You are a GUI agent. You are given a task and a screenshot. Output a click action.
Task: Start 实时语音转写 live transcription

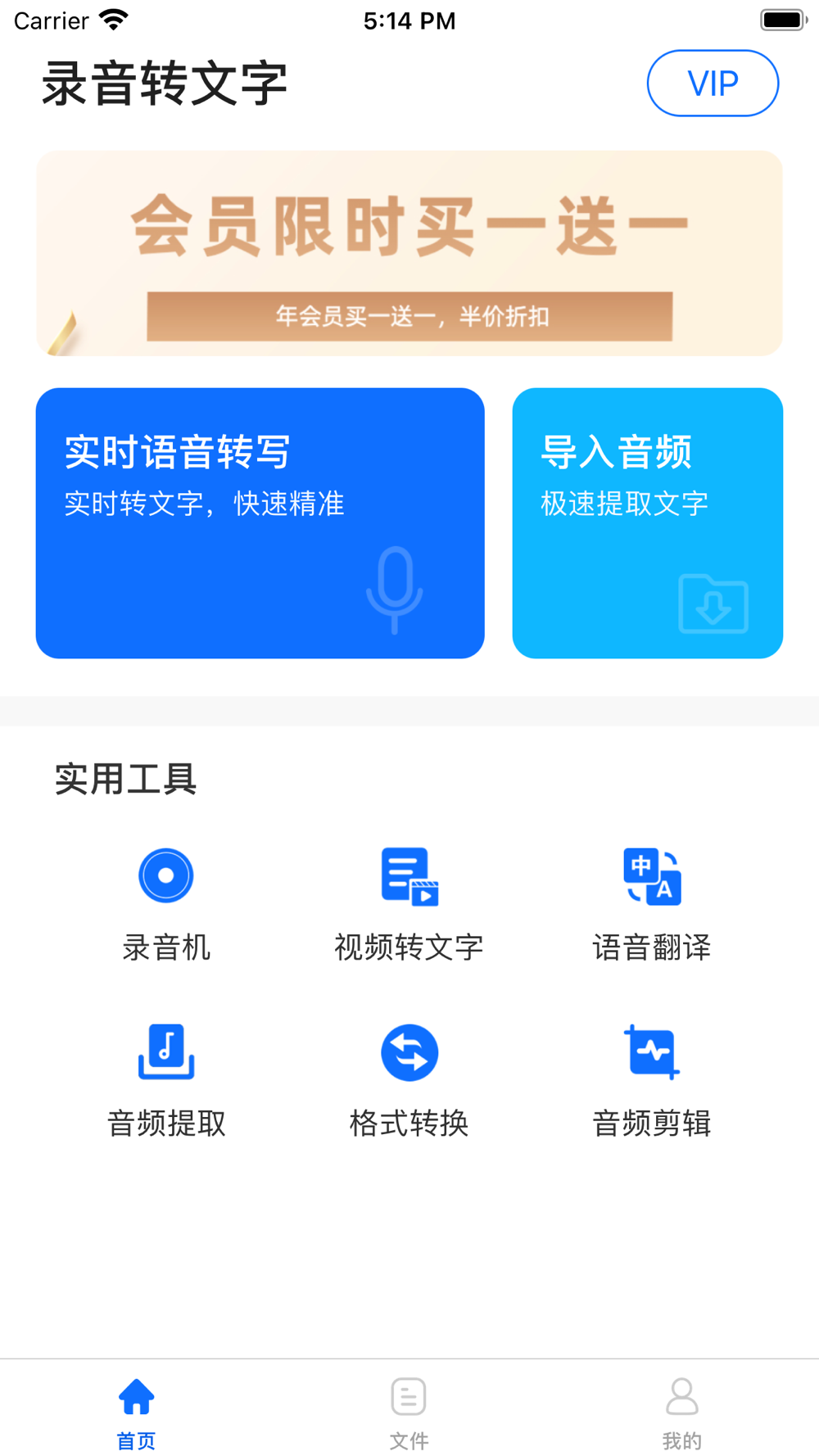260,522
